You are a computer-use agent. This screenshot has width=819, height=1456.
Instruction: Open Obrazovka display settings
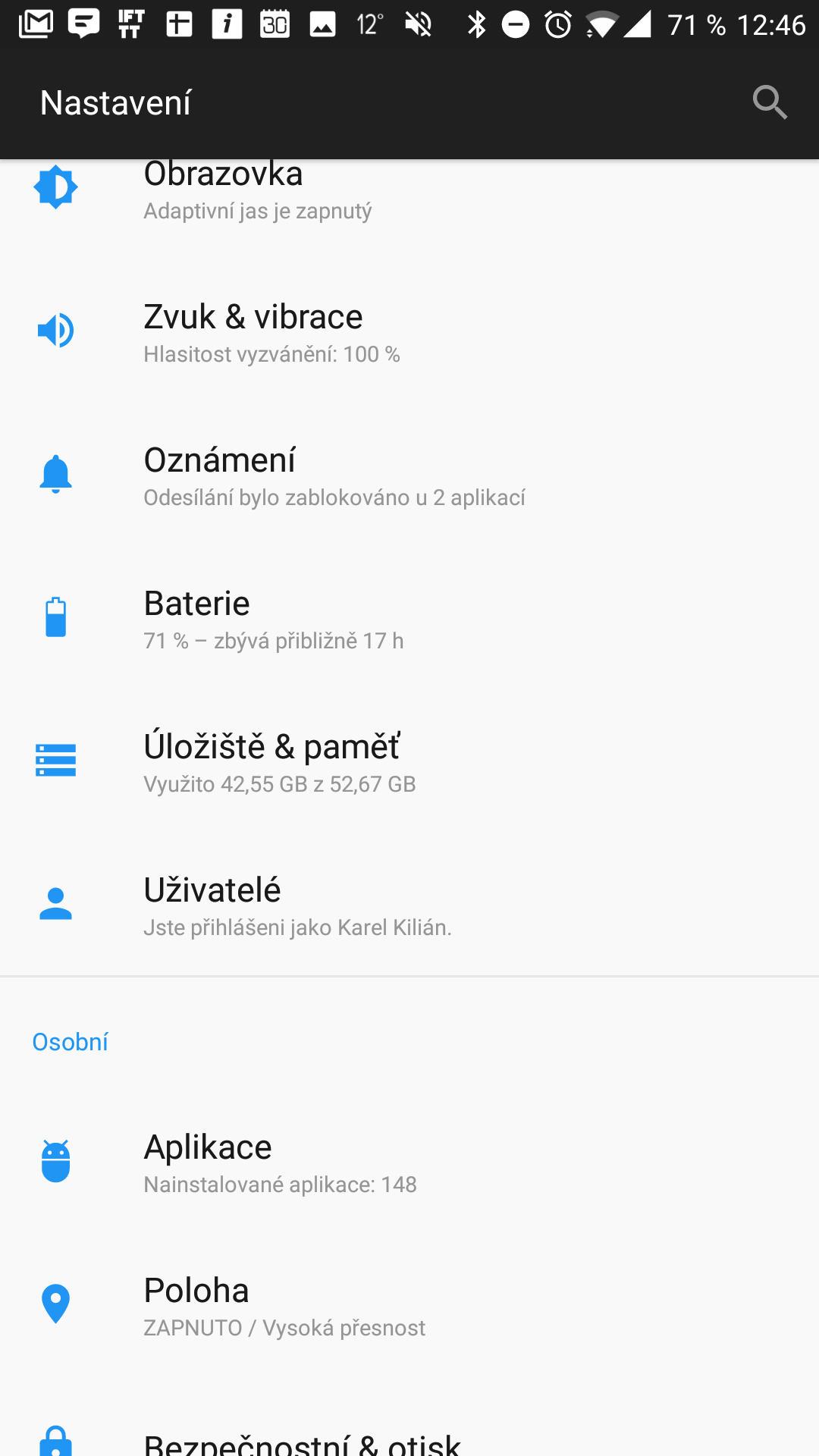409,193
